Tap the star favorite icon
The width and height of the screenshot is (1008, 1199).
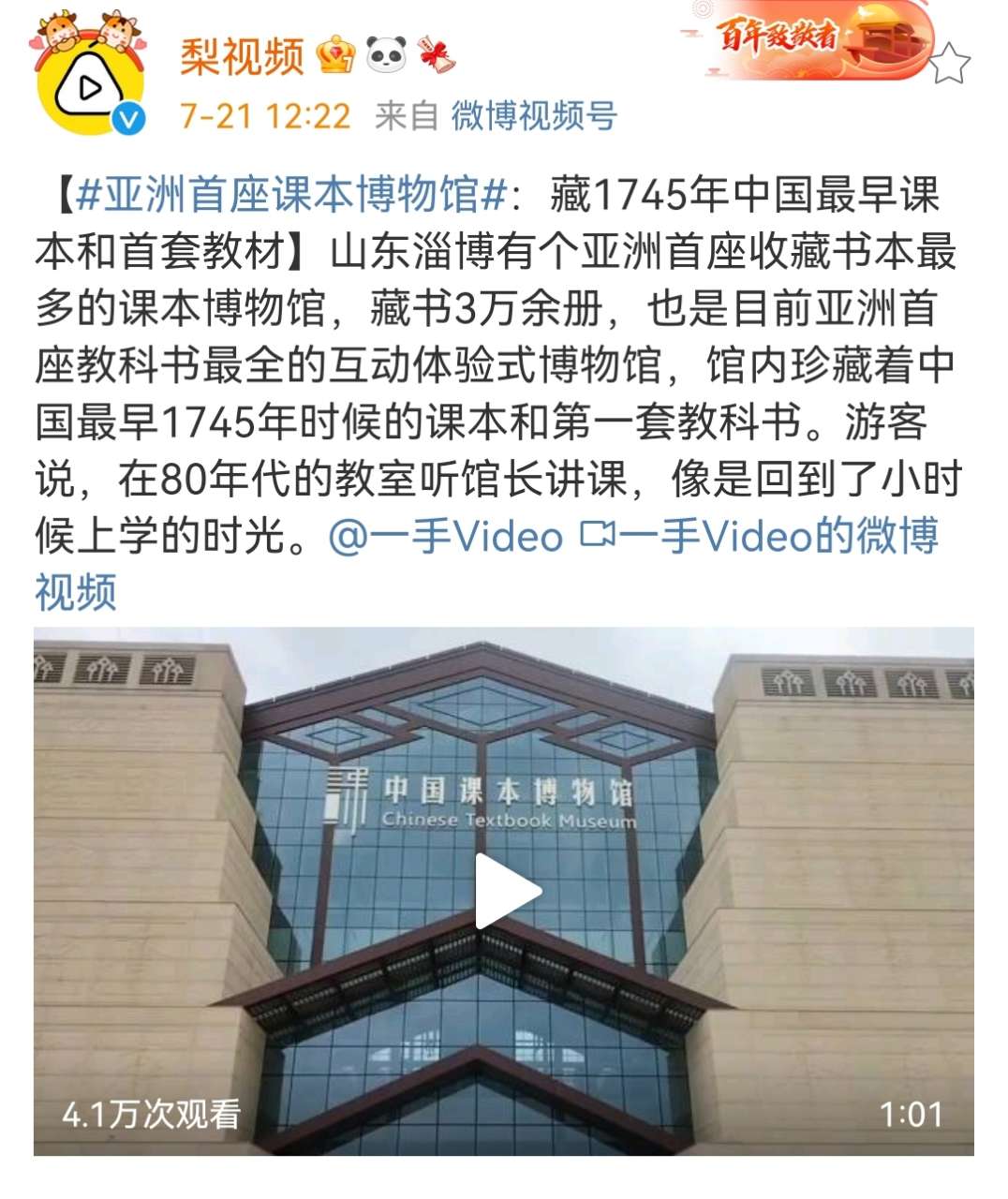(x=951, y=64)
